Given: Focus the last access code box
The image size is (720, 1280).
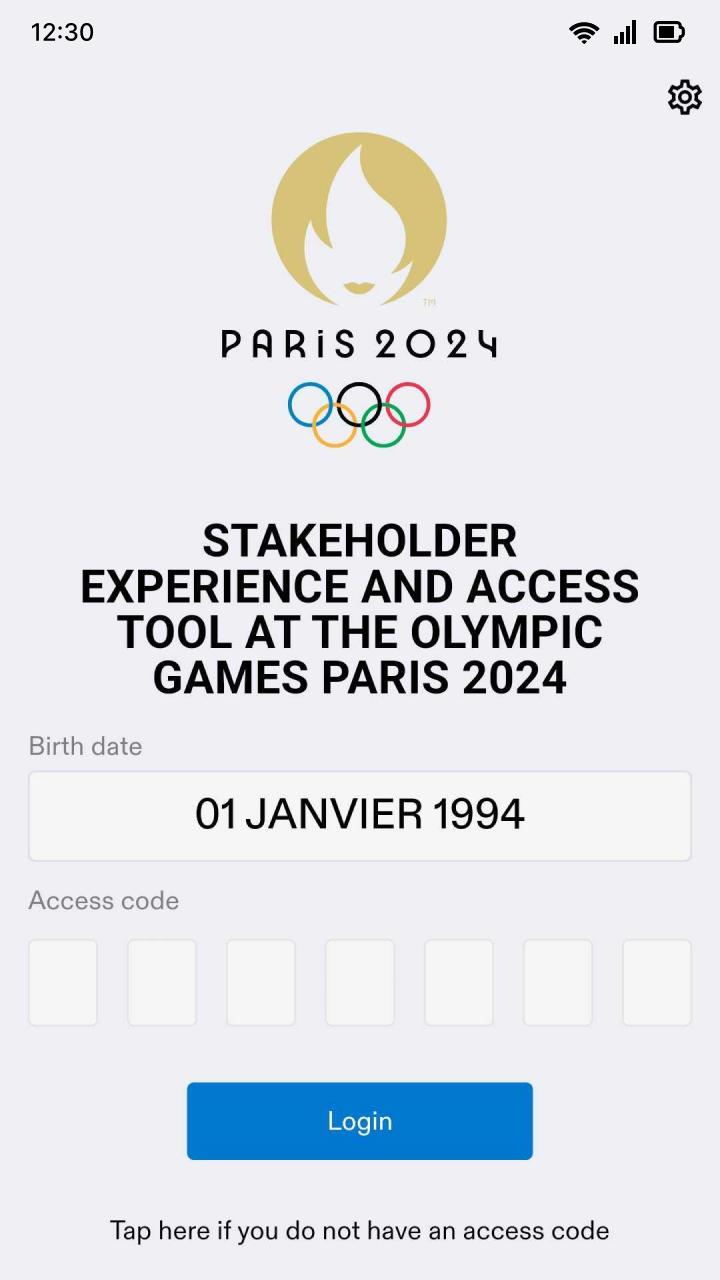Looking at the screenshot, I should [x=656, y=982].
